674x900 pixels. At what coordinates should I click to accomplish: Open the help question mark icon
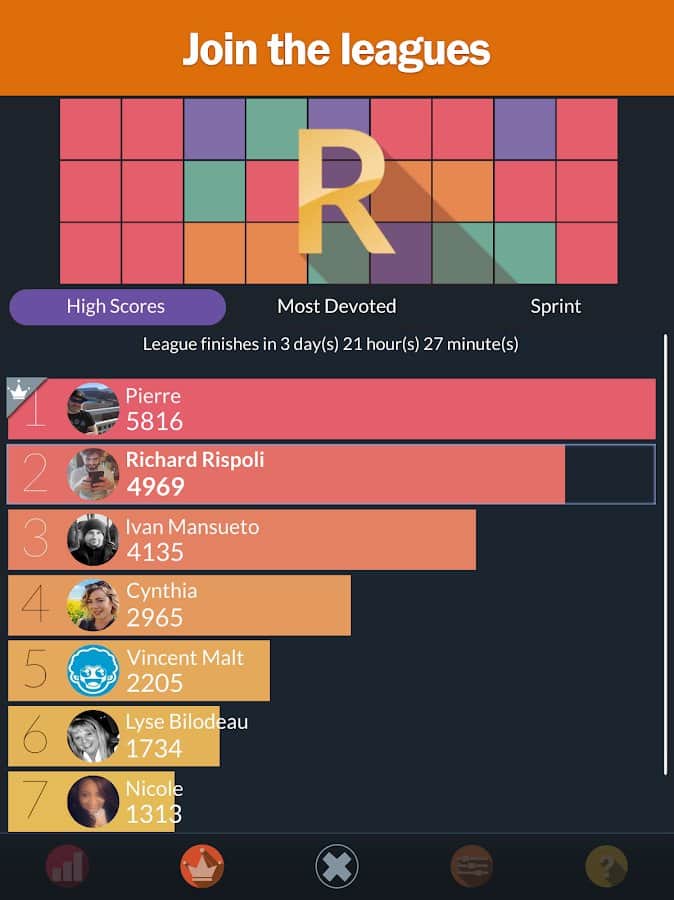(606, 866)
